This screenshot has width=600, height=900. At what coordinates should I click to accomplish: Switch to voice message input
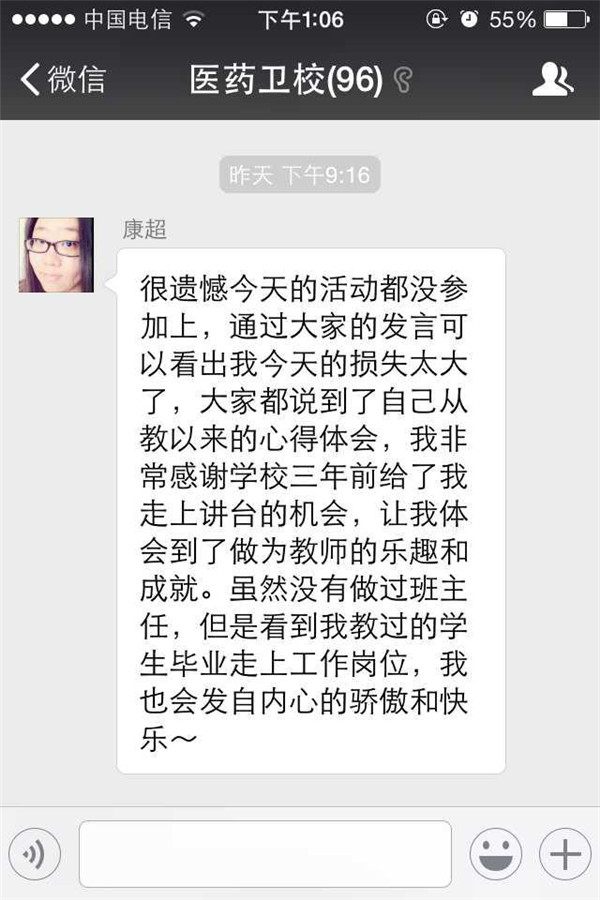coord(35,854)
